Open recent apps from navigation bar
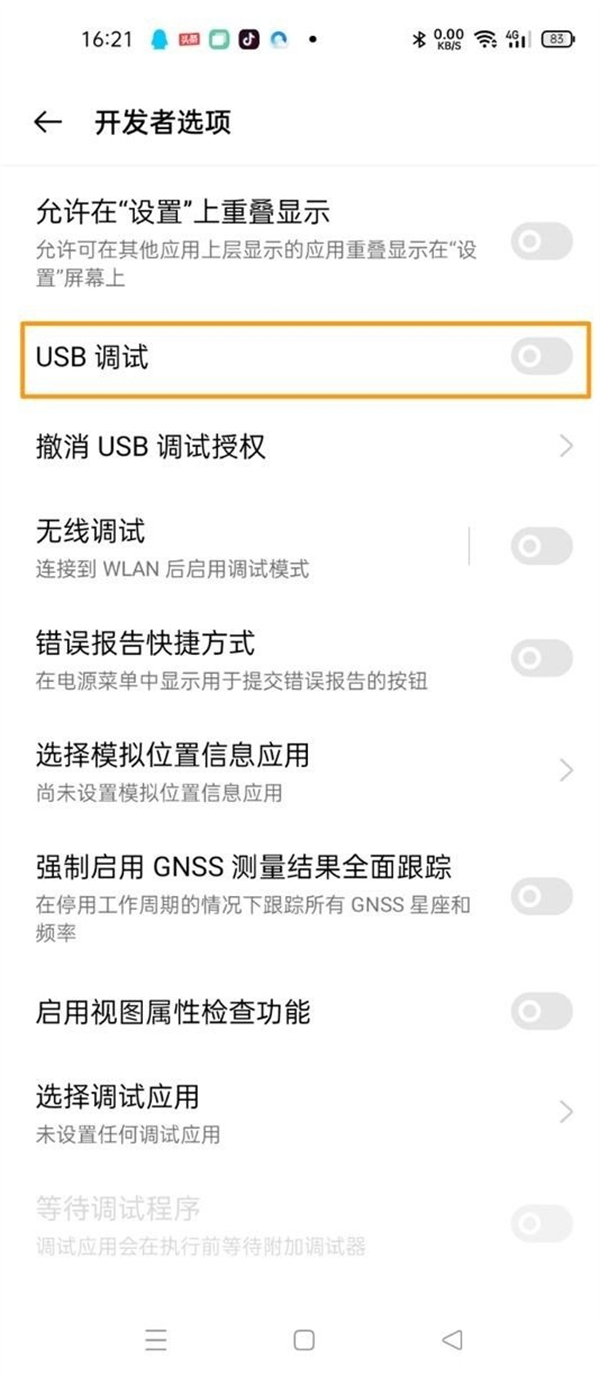The image size is (600, 1378). [156, 1340]
